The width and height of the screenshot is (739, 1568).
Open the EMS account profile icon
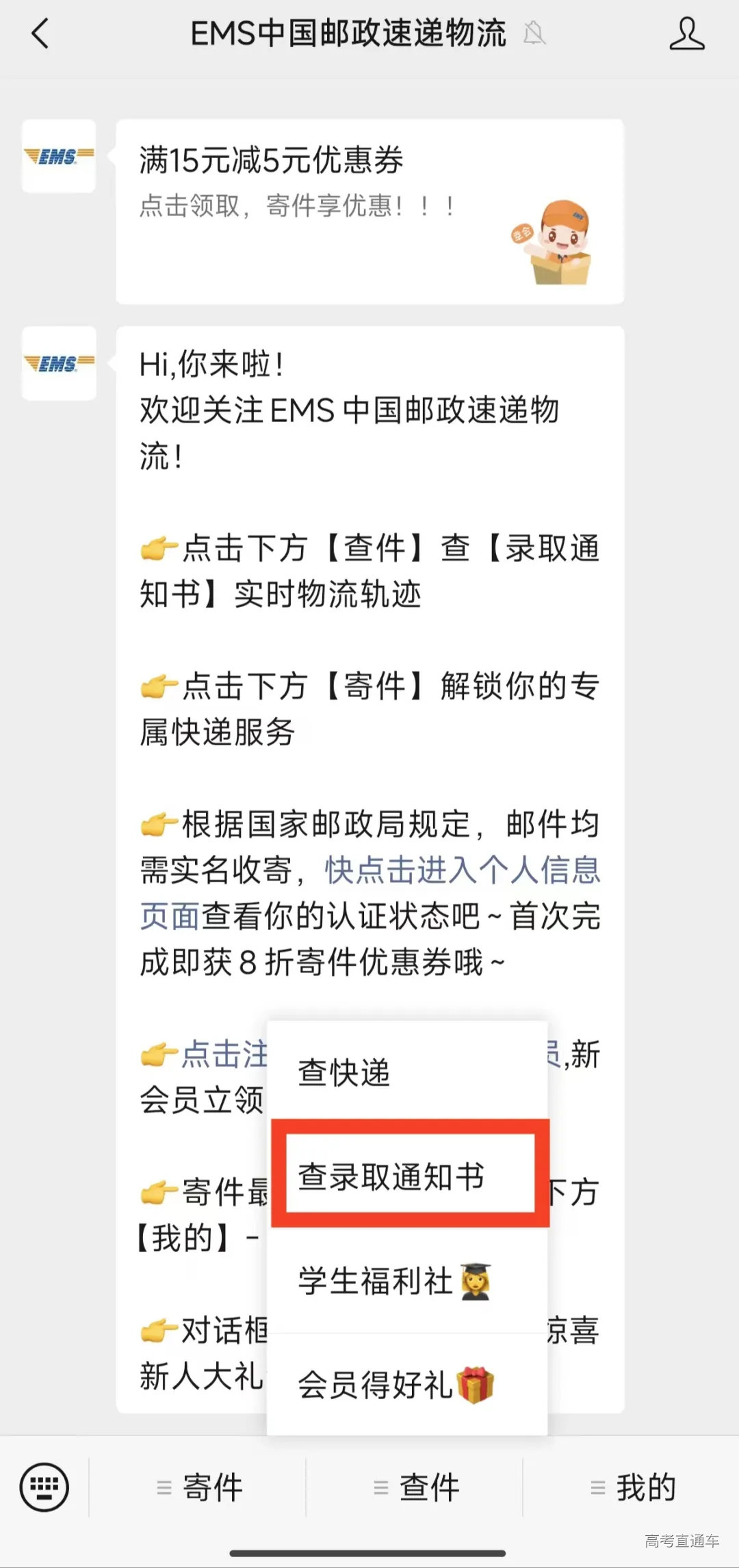point(688,32)
